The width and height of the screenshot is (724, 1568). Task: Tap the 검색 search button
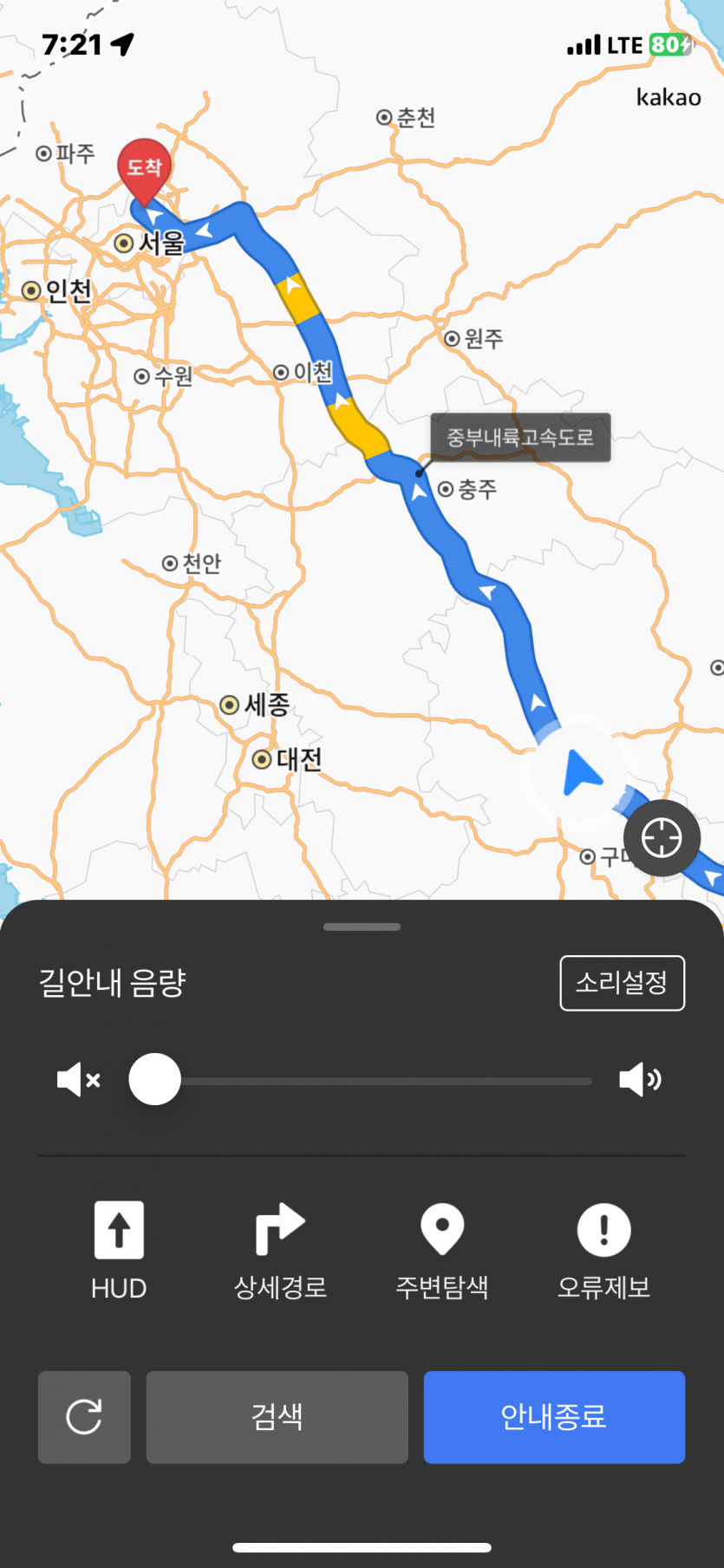277,1417
